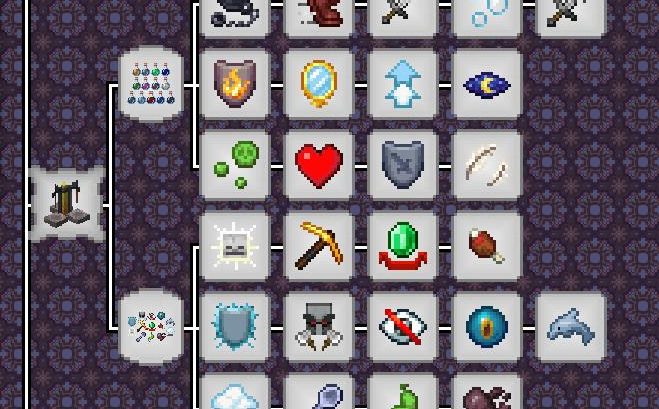Open the magic mirror tile
Viewport: 659px width, 409px height.
point(318,85)
